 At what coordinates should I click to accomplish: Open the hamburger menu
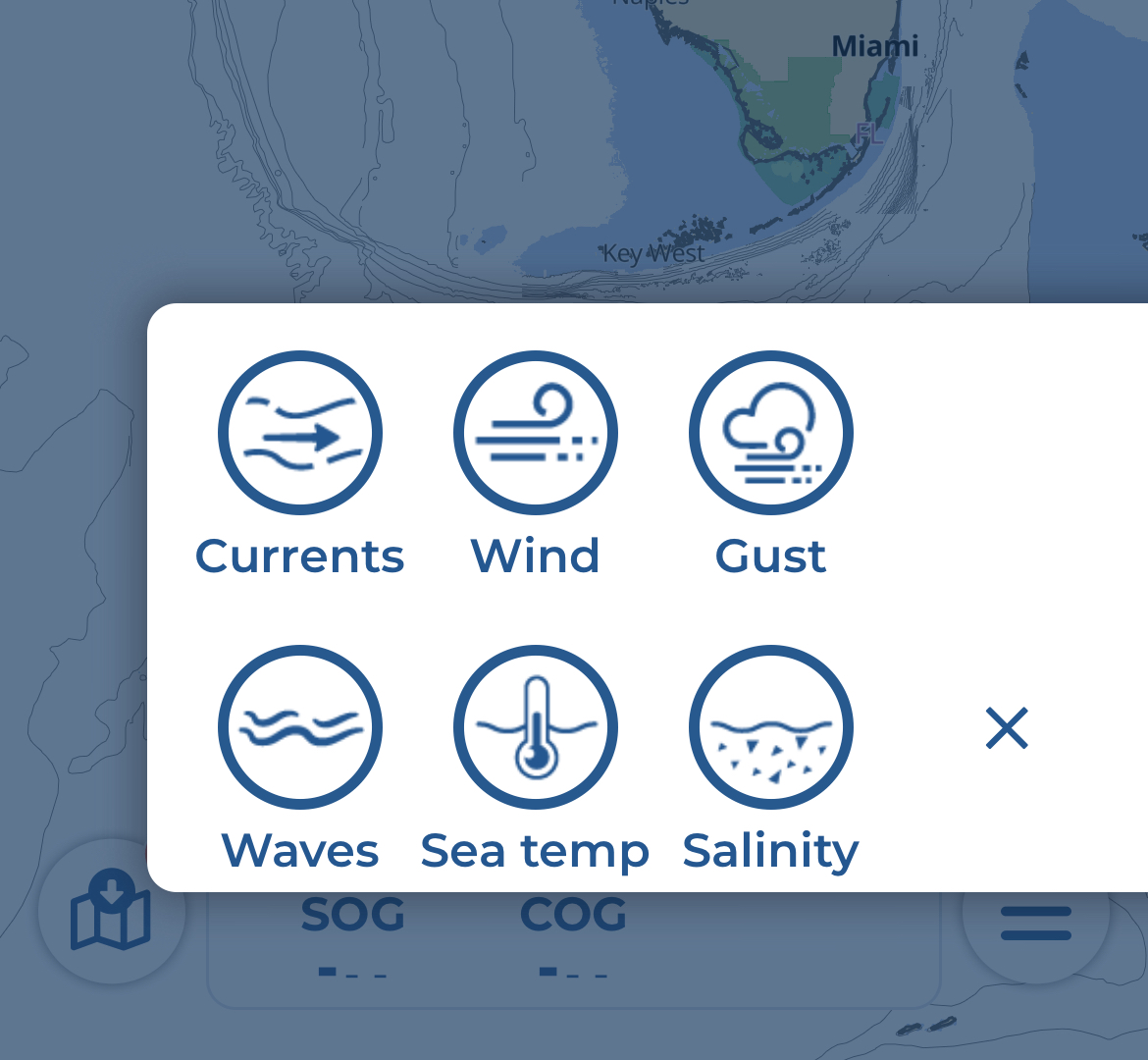click(x=1036, y=923)
